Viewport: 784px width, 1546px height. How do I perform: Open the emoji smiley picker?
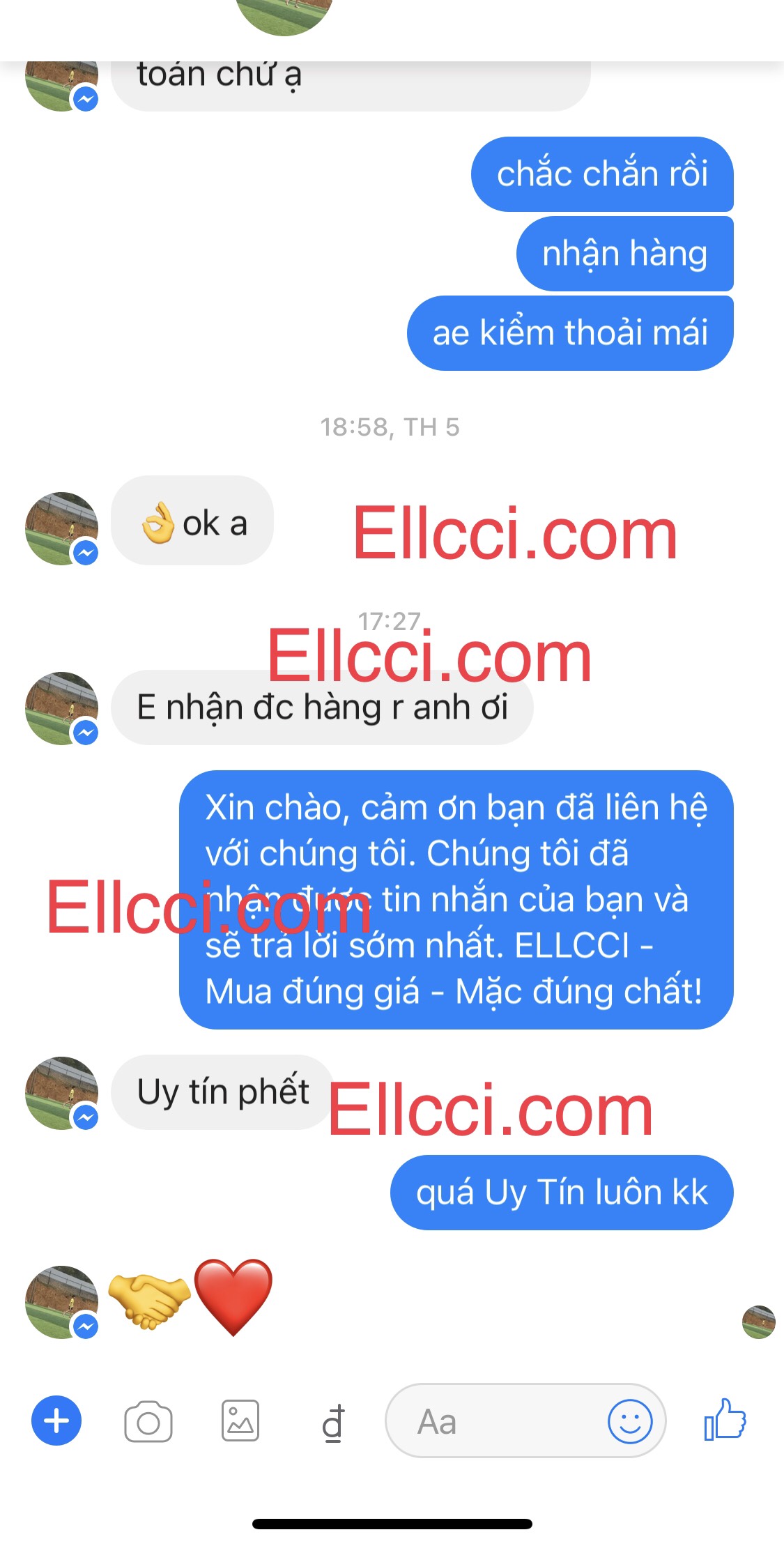(630, 1421)
